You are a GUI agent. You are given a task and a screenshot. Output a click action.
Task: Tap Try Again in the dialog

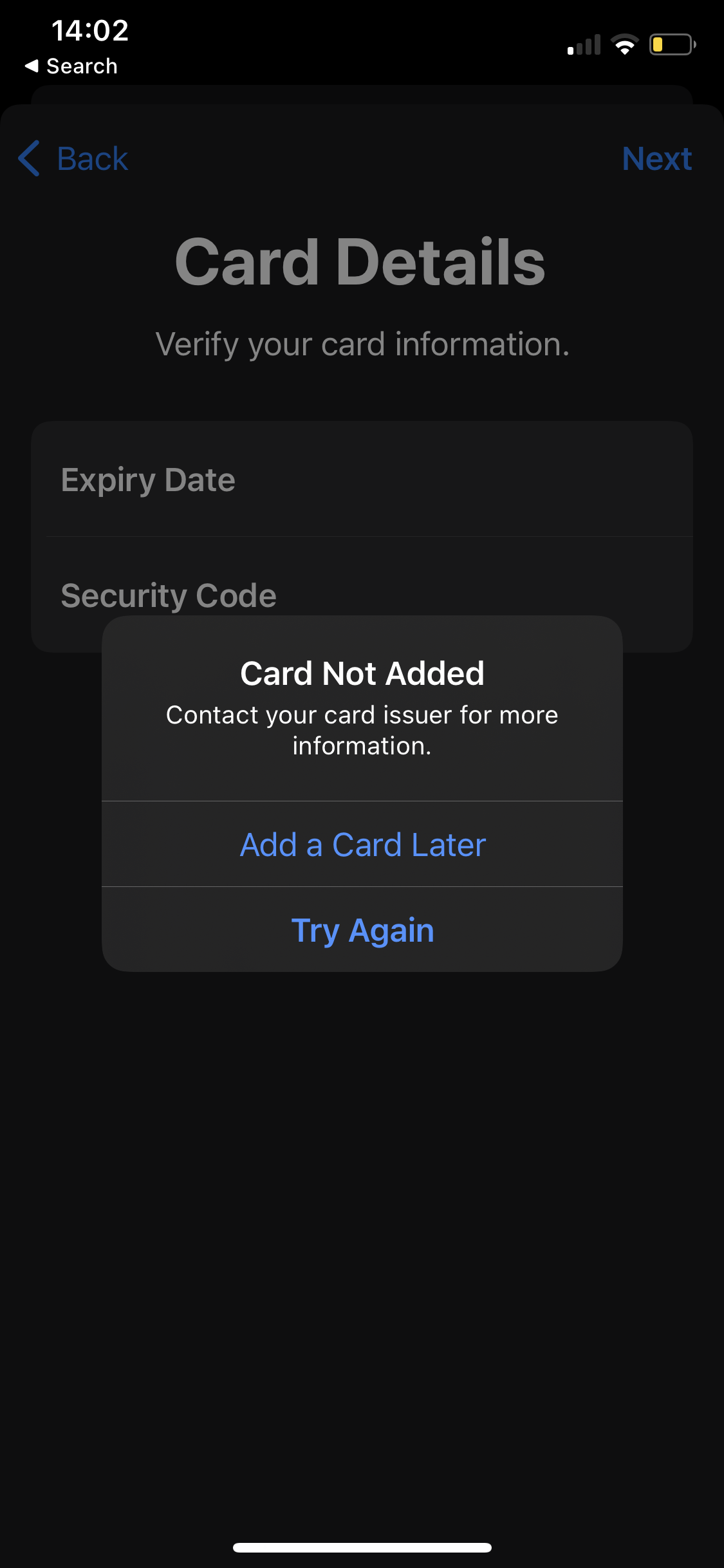pos(362,929)
